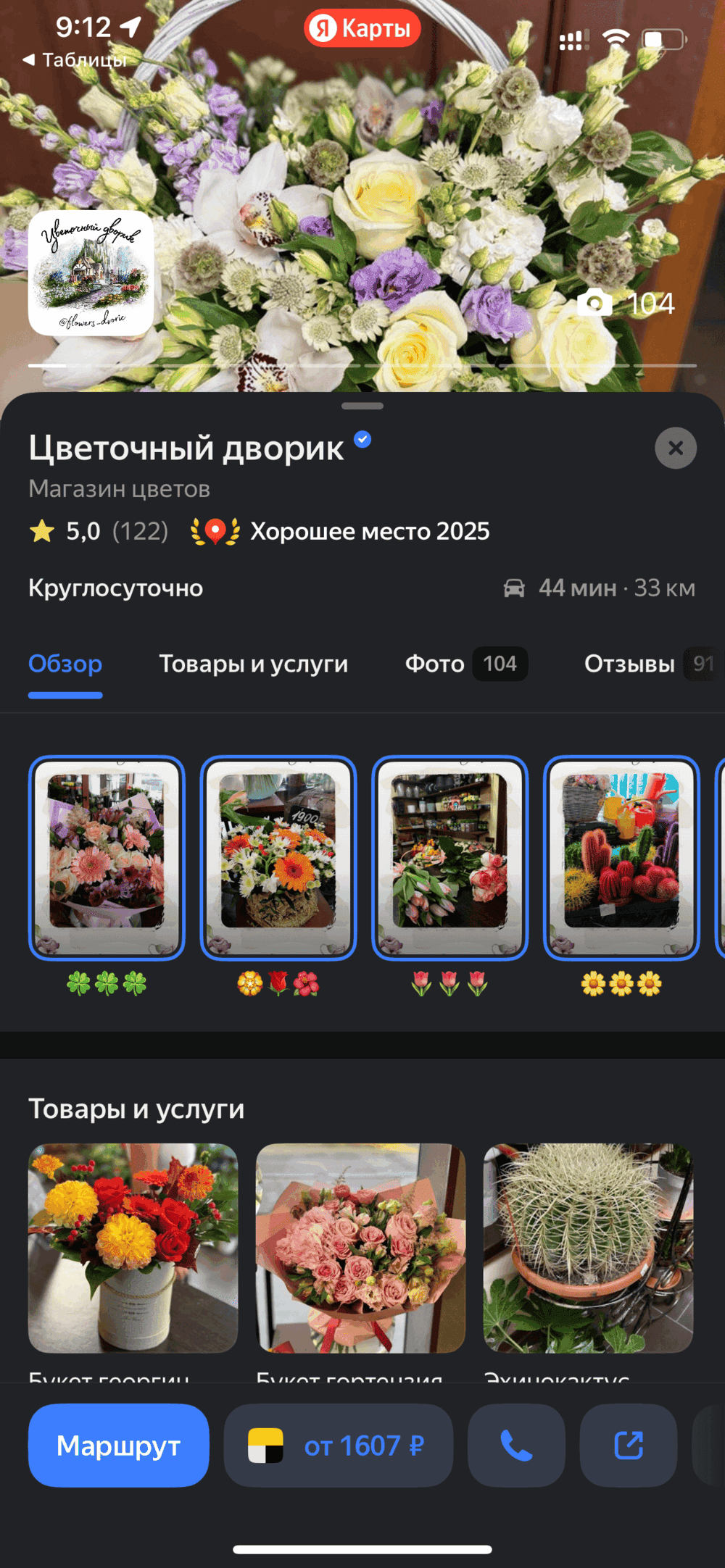Open the shop's logo image
The height and width of the screenshot is (1568, 725).
tap(91, 273)
